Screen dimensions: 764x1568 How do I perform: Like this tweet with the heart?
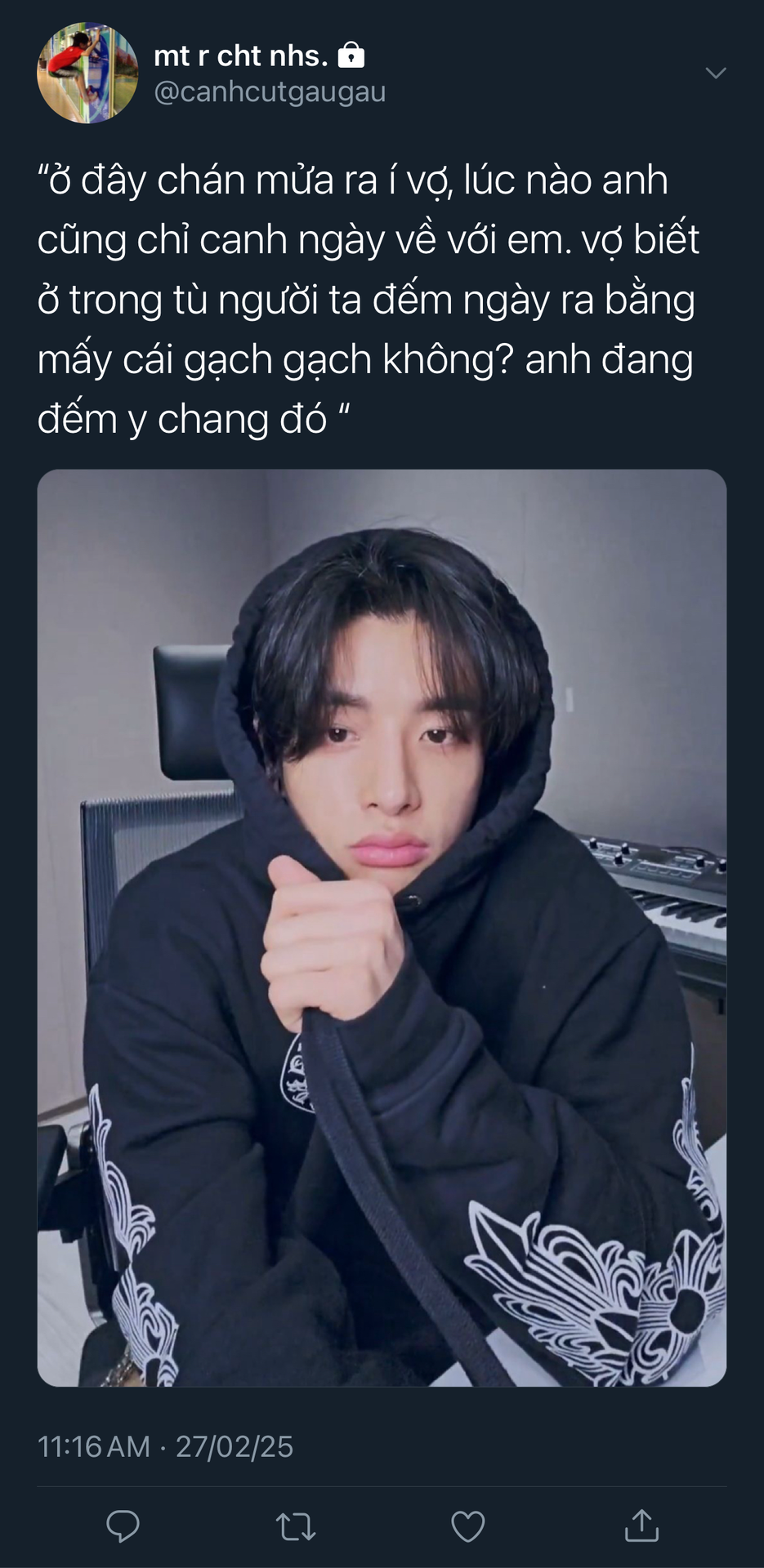coord(468,1526)
